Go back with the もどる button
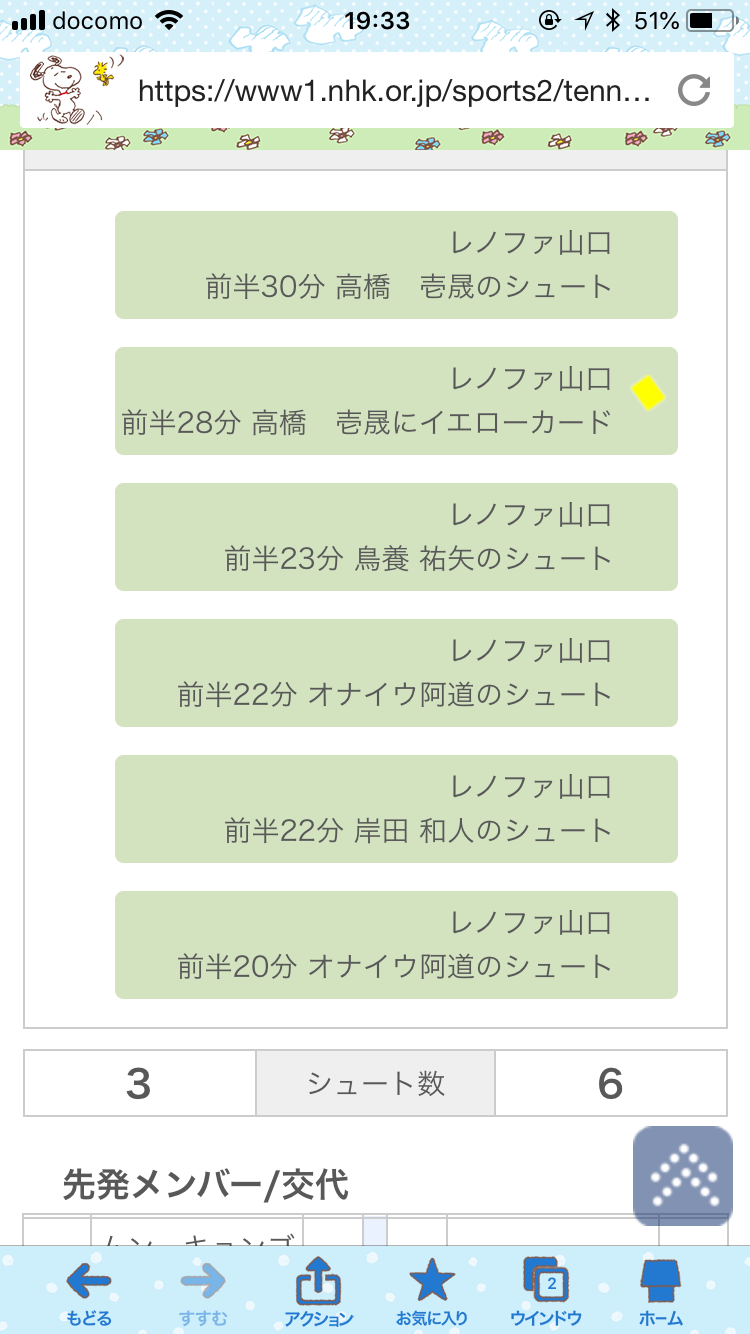The height and width of the screenshot is (1334, 750). click(89, 1292)
